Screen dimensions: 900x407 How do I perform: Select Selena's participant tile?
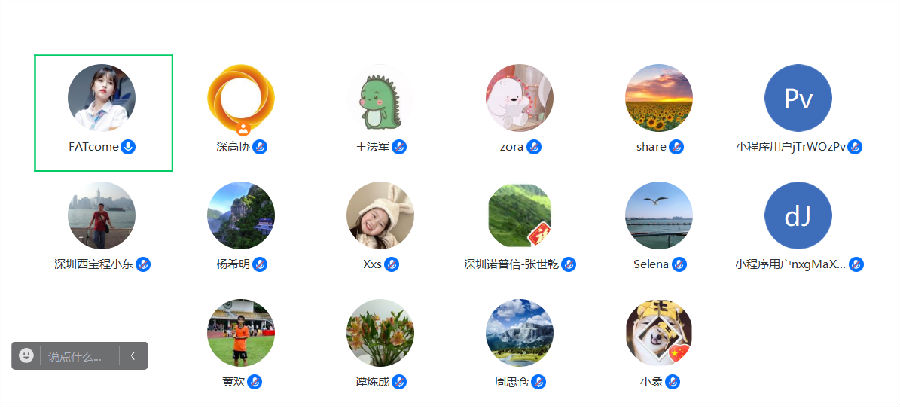(x=658, y=216)
